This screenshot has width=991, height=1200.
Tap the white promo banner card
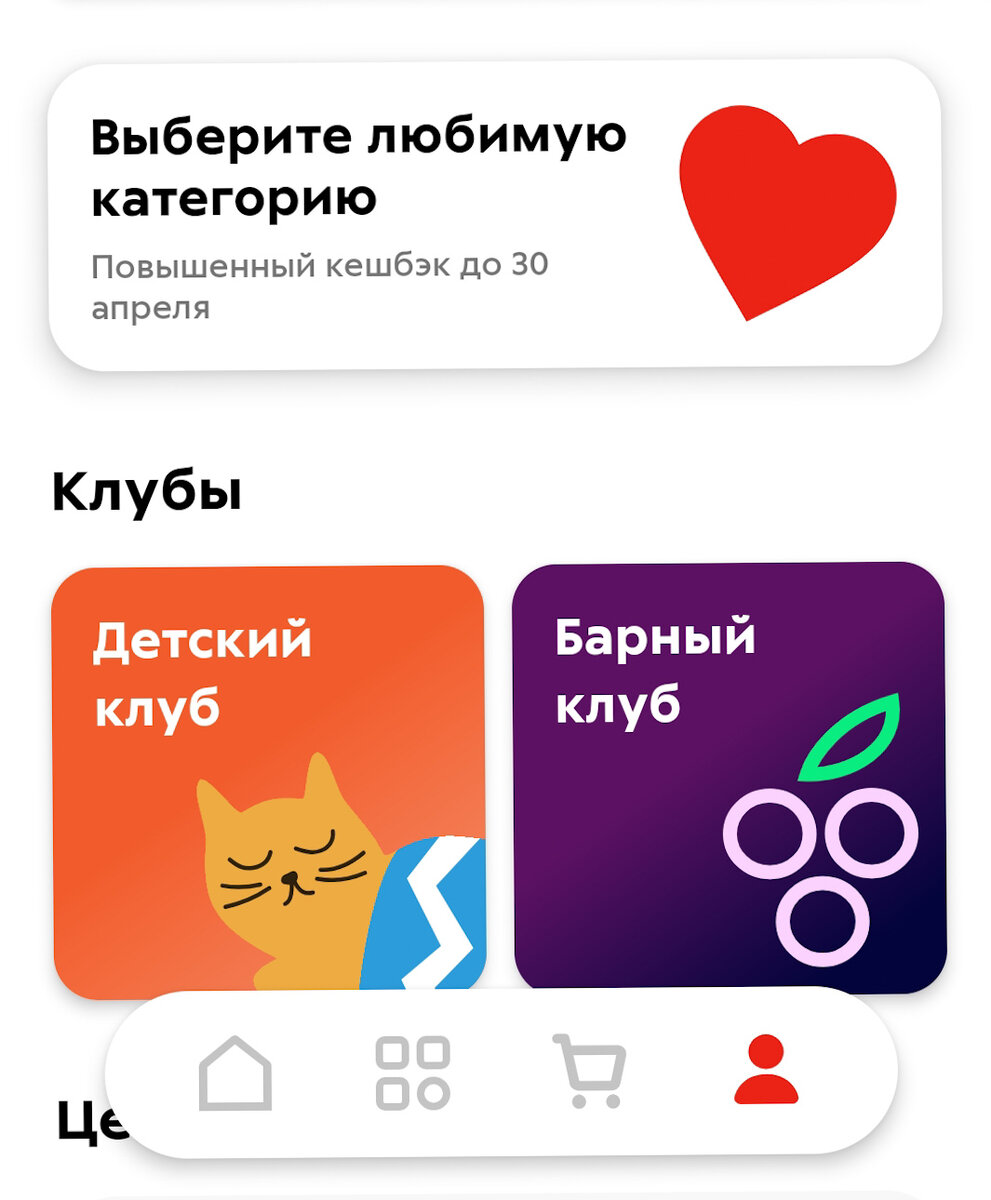(x=495, y=215)
